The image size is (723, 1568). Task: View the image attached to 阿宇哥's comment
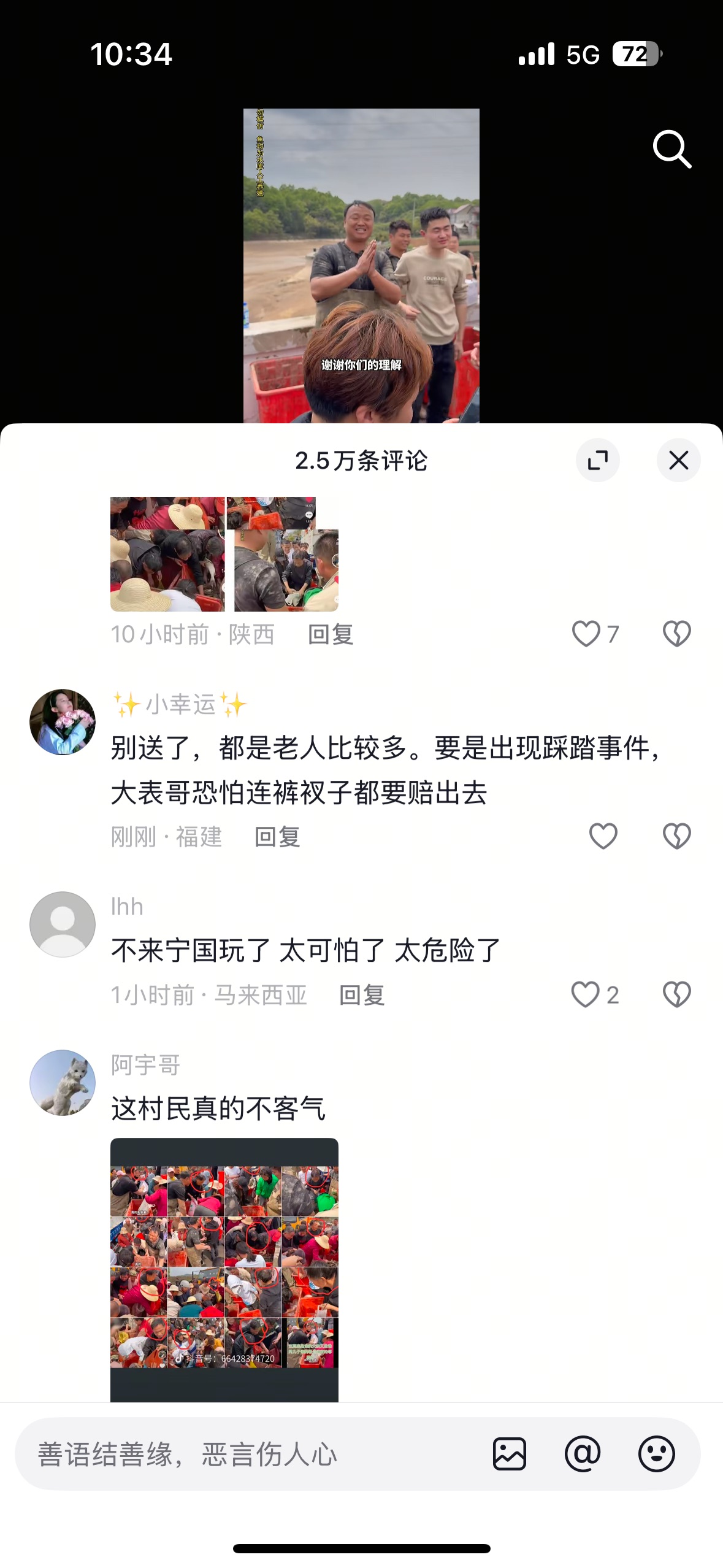coord(224,1267)
